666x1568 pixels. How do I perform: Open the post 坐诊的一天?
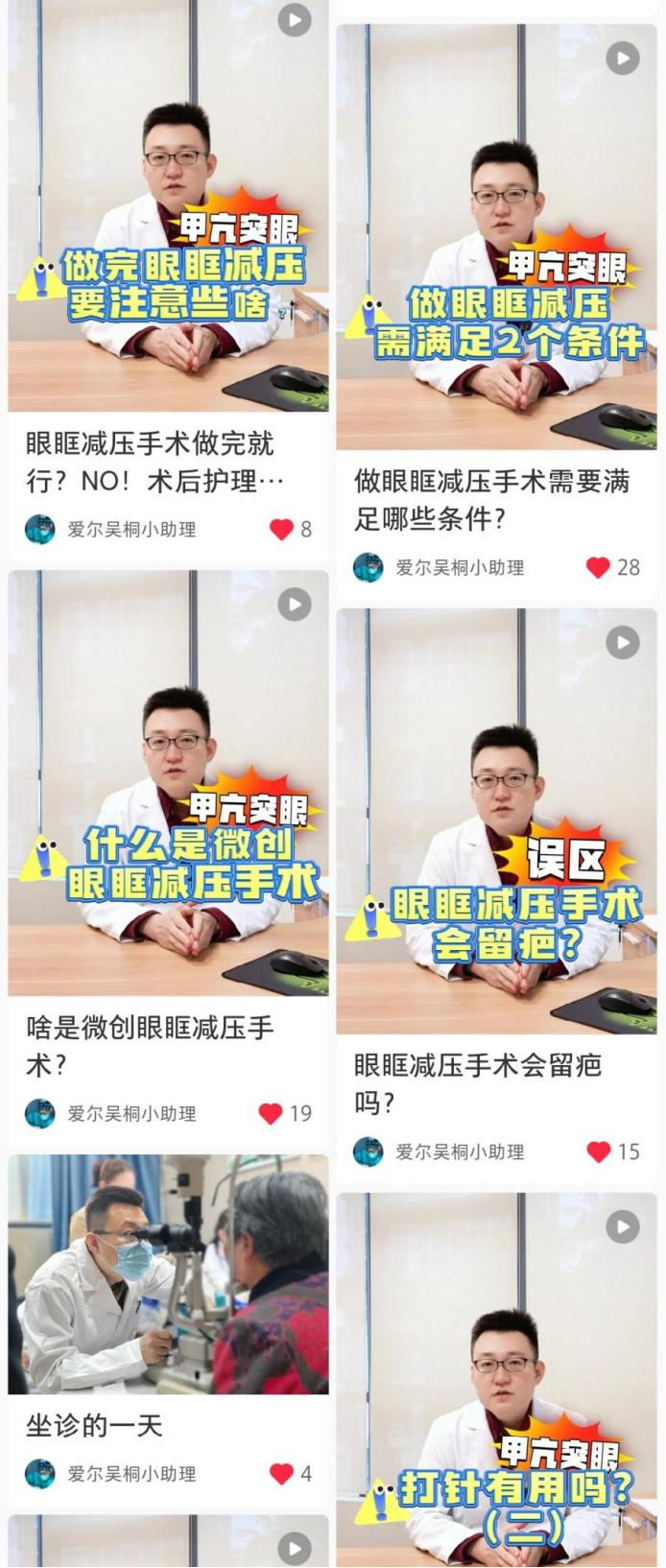[x=168, y=1273]
